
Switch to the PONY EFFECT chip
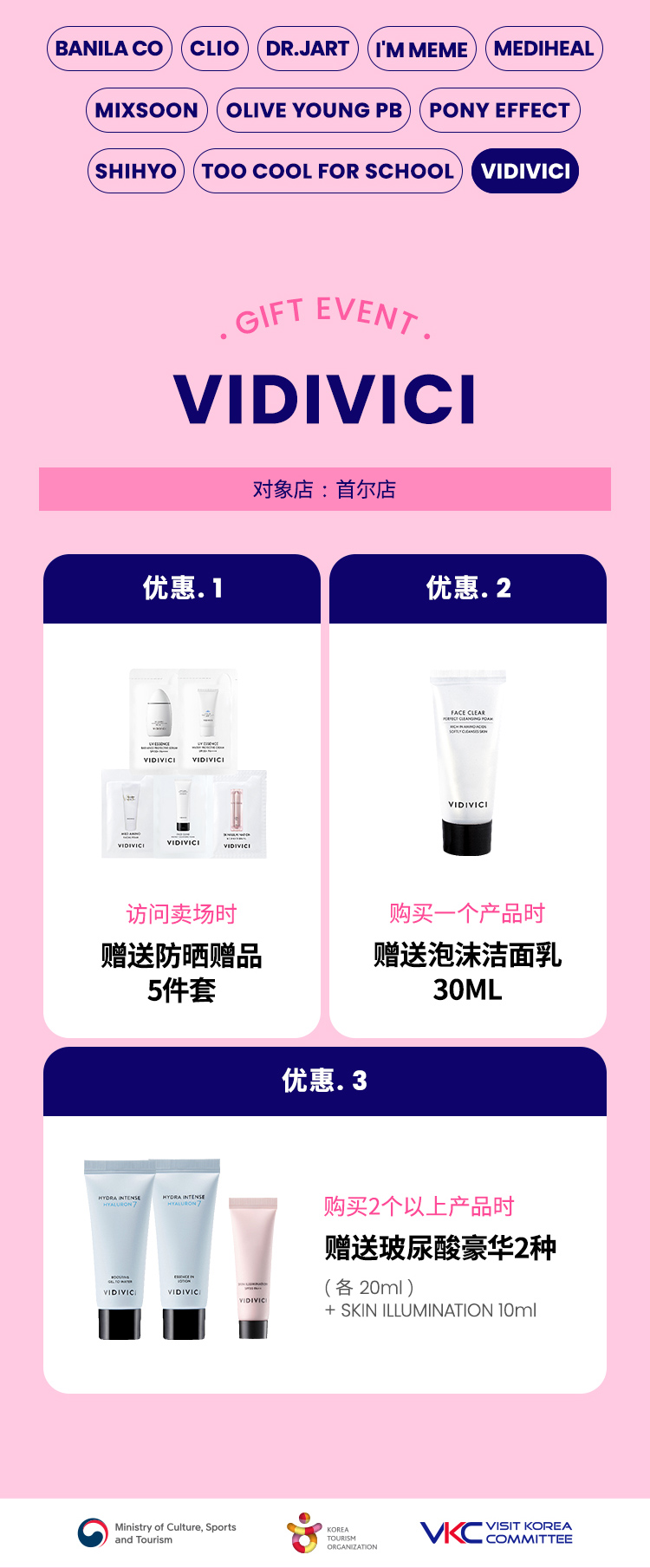pos(500,110)
